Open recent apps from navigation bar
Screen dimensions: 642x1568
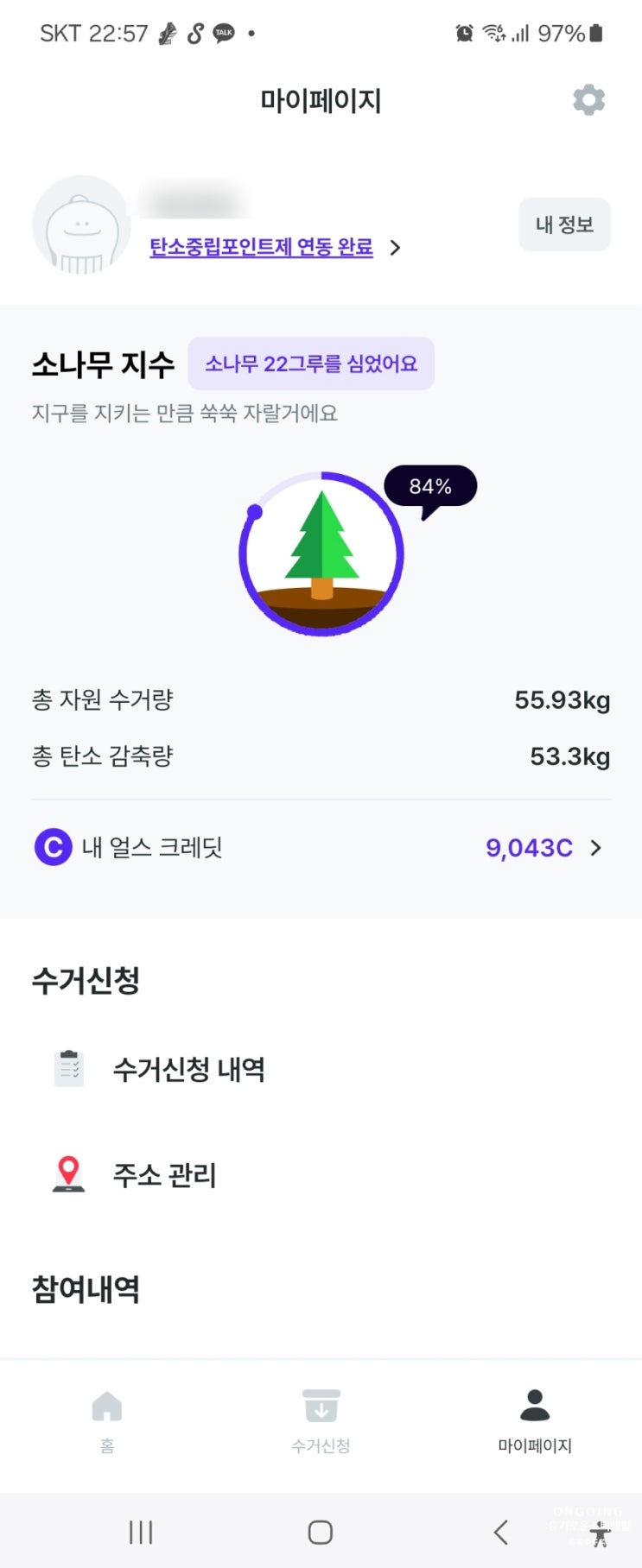(x=141, y=1532)
